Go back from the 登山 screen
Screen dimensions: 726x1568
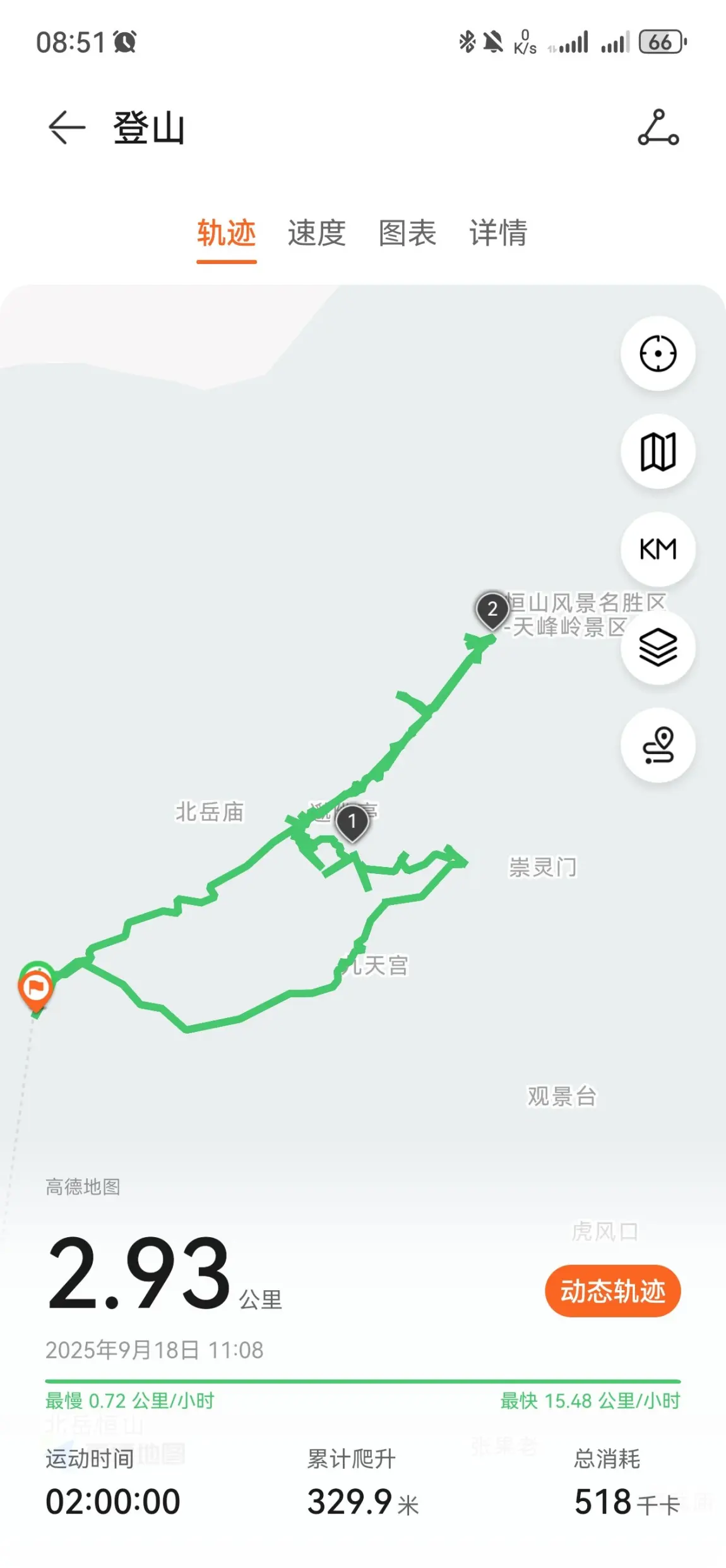67,128
